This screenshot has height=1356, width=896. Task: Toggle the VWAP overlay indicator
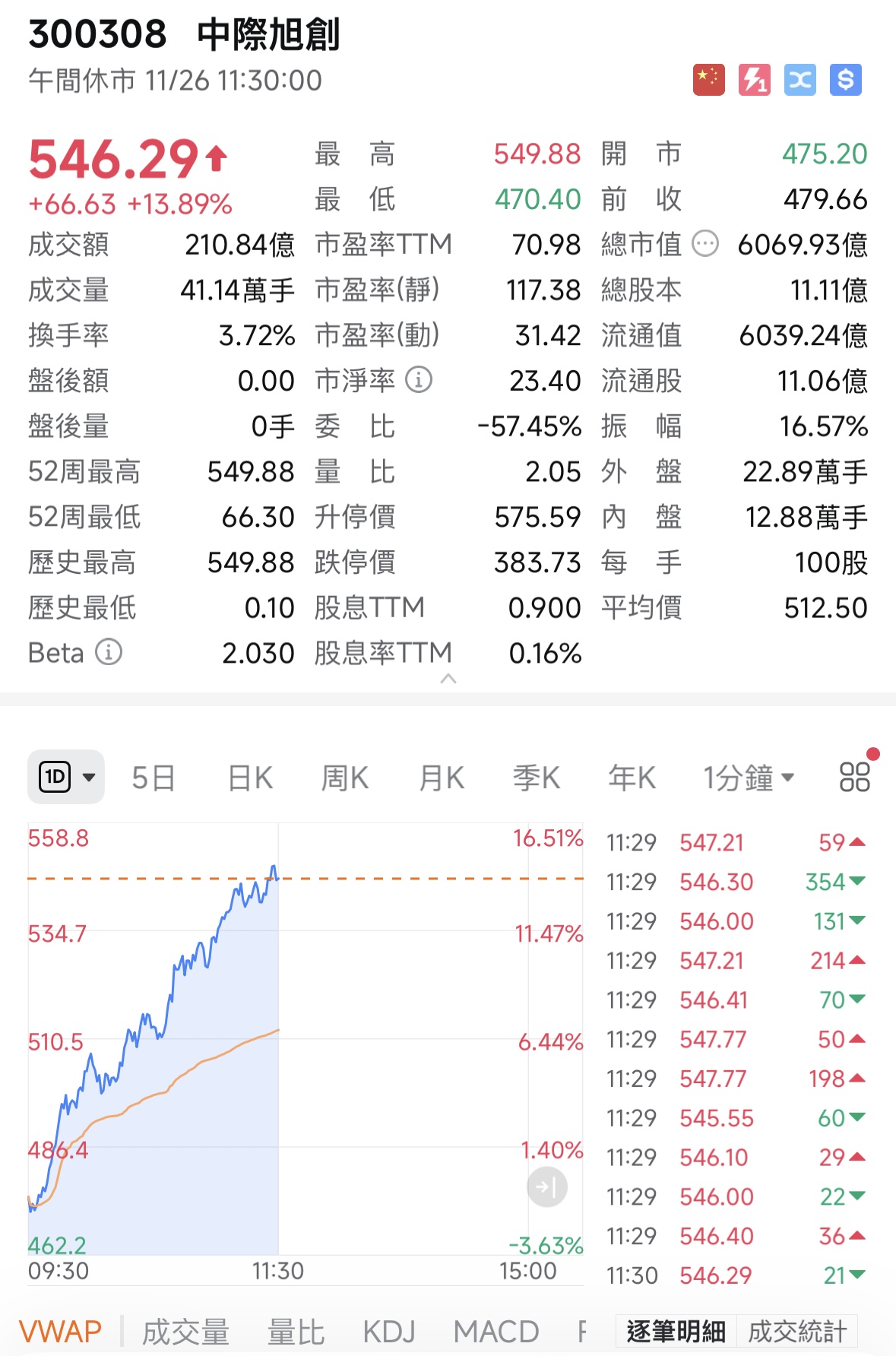[x=61, y=1330]
